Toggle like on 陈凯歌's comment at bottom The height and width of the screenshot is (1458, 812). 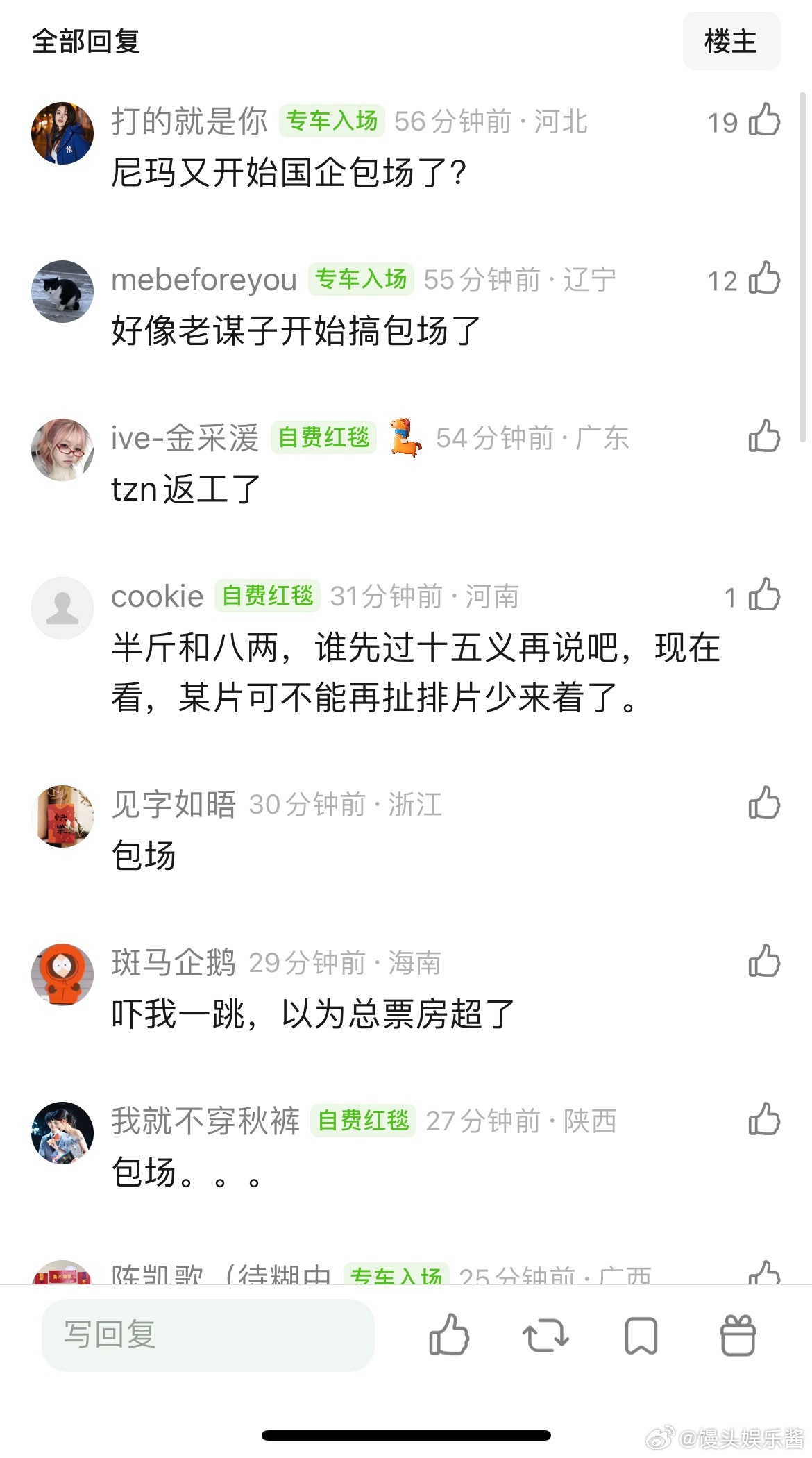(x=763, y=1277)
